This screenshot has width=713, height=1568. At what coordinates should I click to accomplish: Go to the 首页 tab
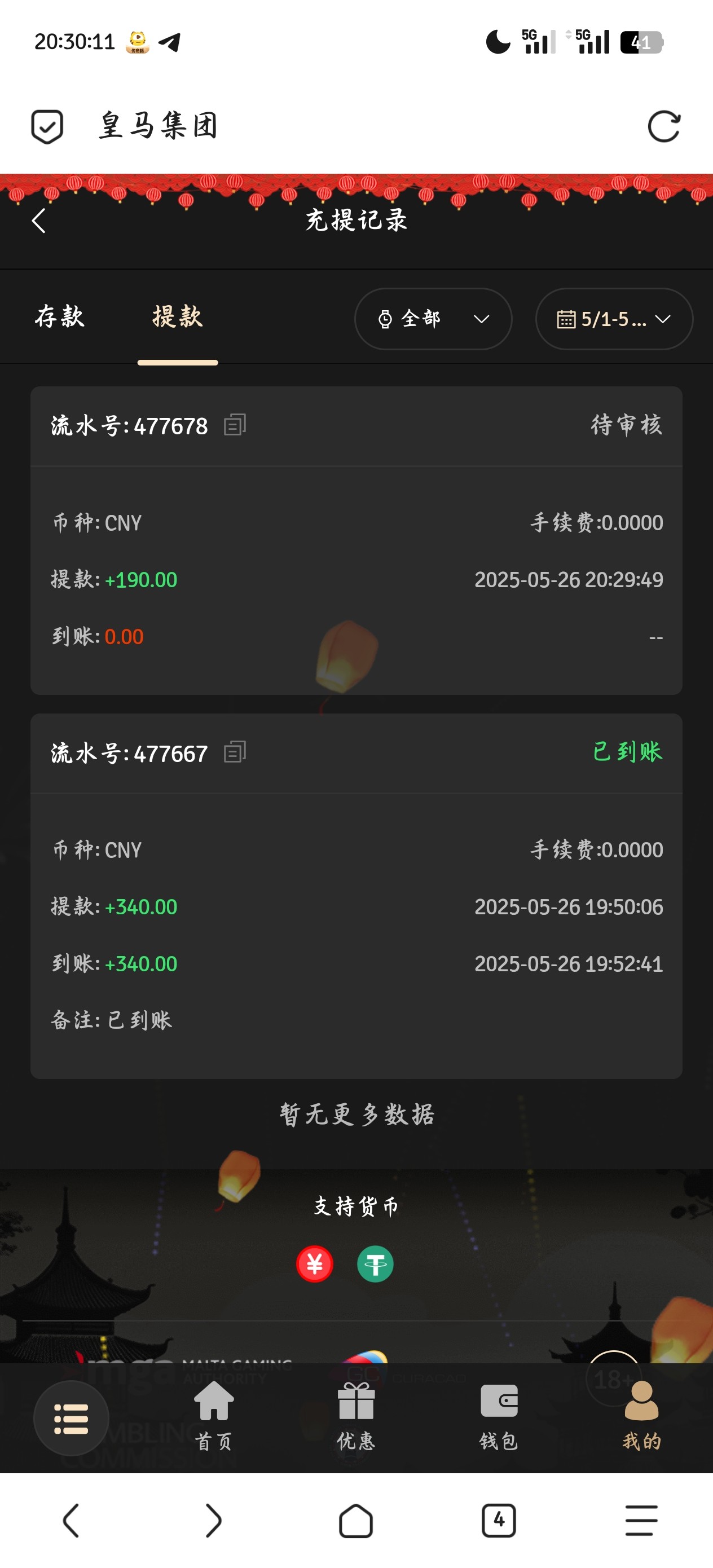click(x=214, y=1416)
